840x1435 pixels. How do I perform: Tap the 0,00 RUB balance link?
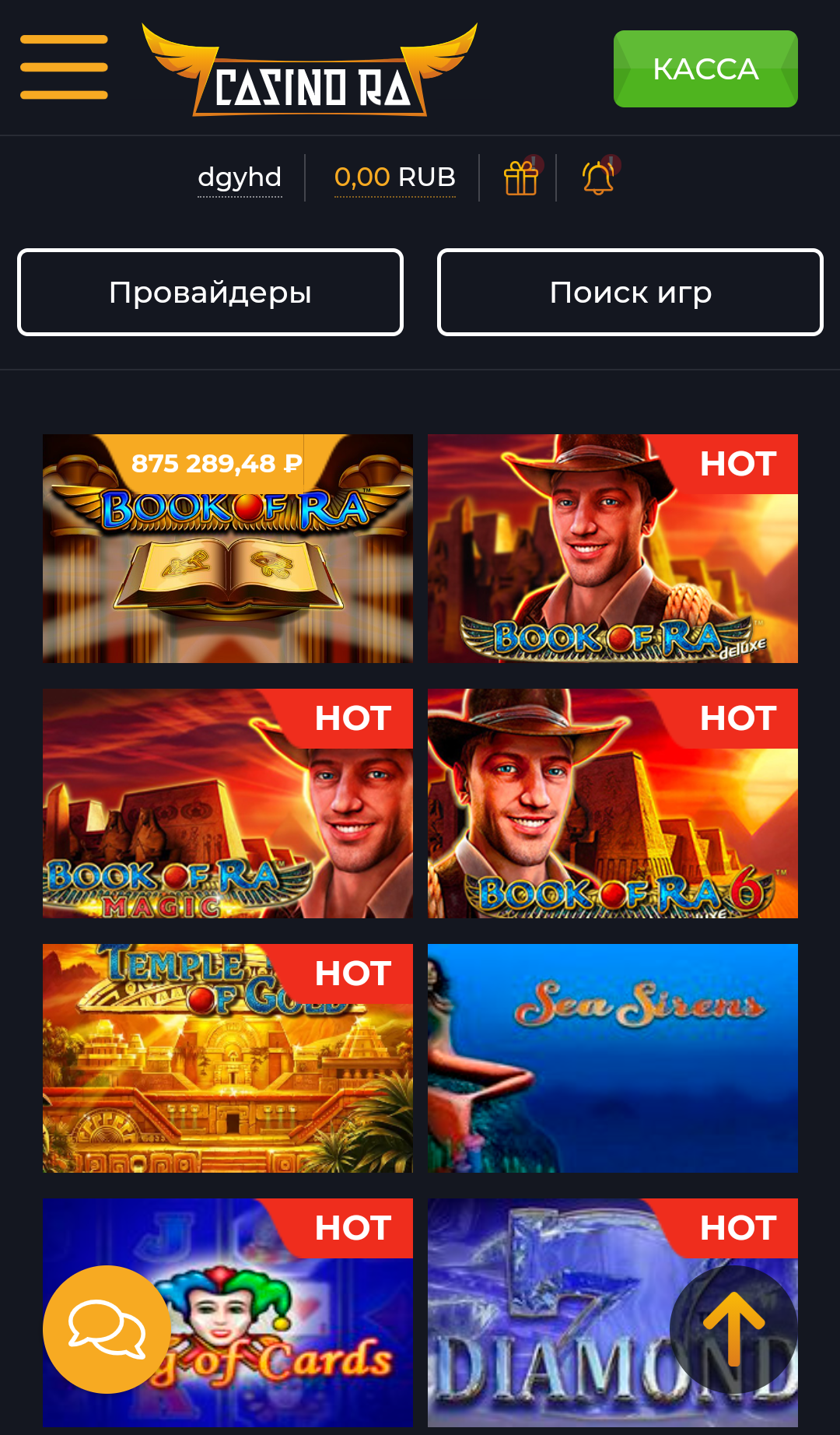click(x=394, y=177)
